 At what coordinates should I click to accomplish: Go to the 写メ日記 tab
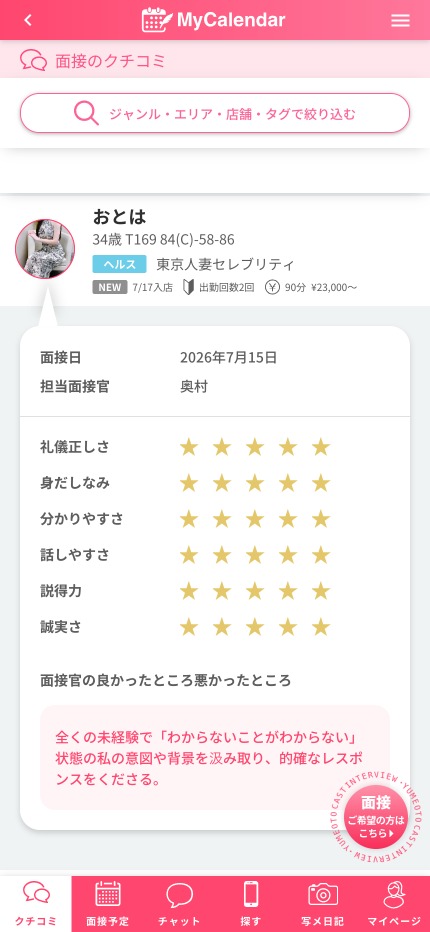tap(322, 903)
